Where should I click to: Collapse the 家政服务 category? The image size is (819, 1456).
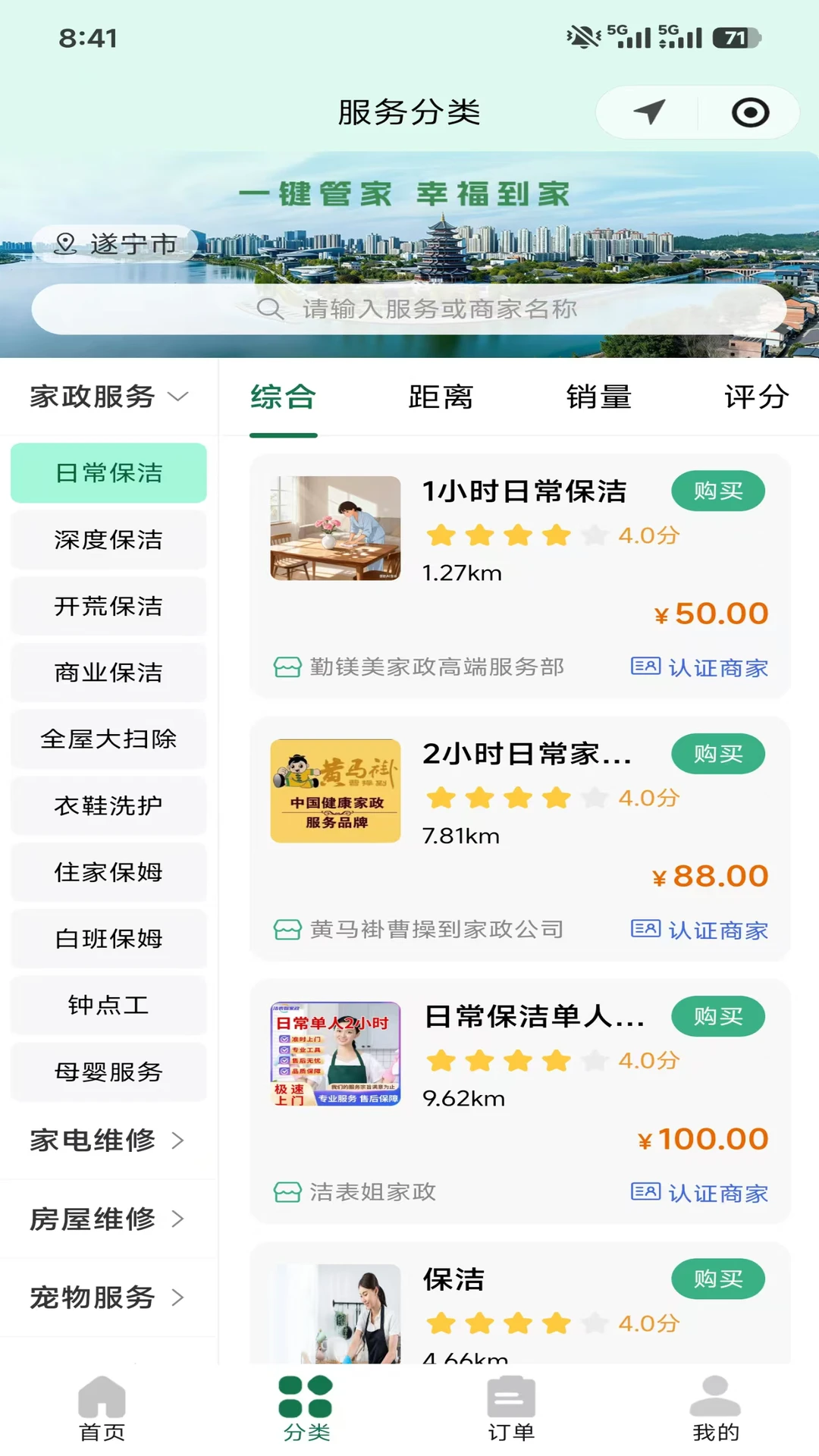click(108, 397)
